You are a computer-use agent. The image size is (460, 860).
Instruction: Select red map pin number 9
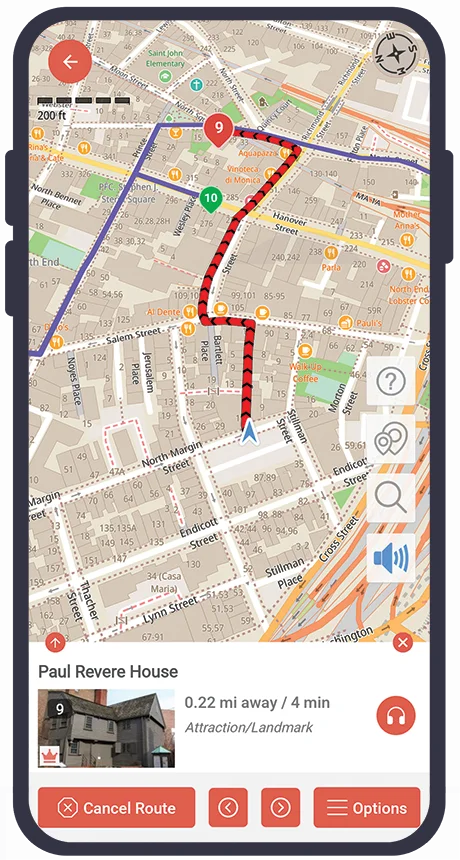219,130
